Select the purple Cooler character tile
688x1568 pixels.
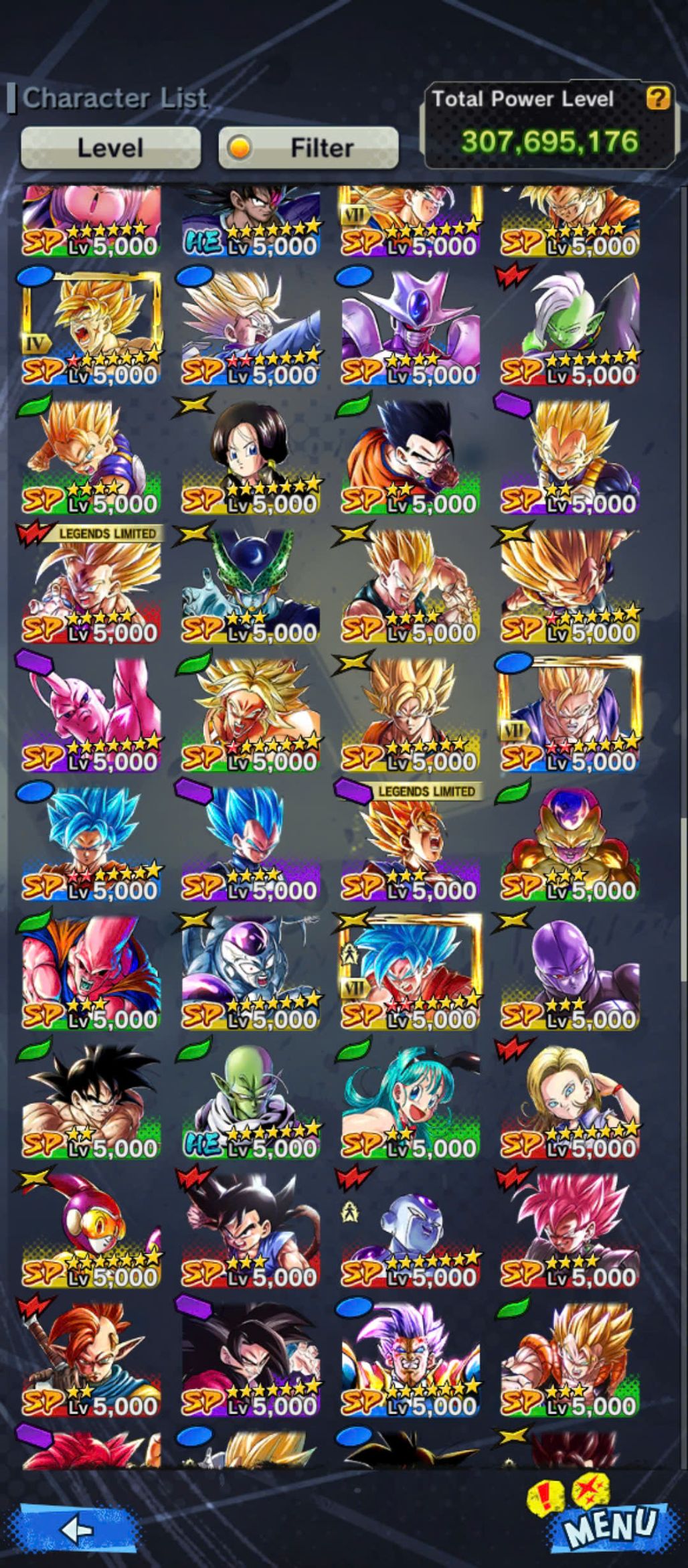click(410, 328)
